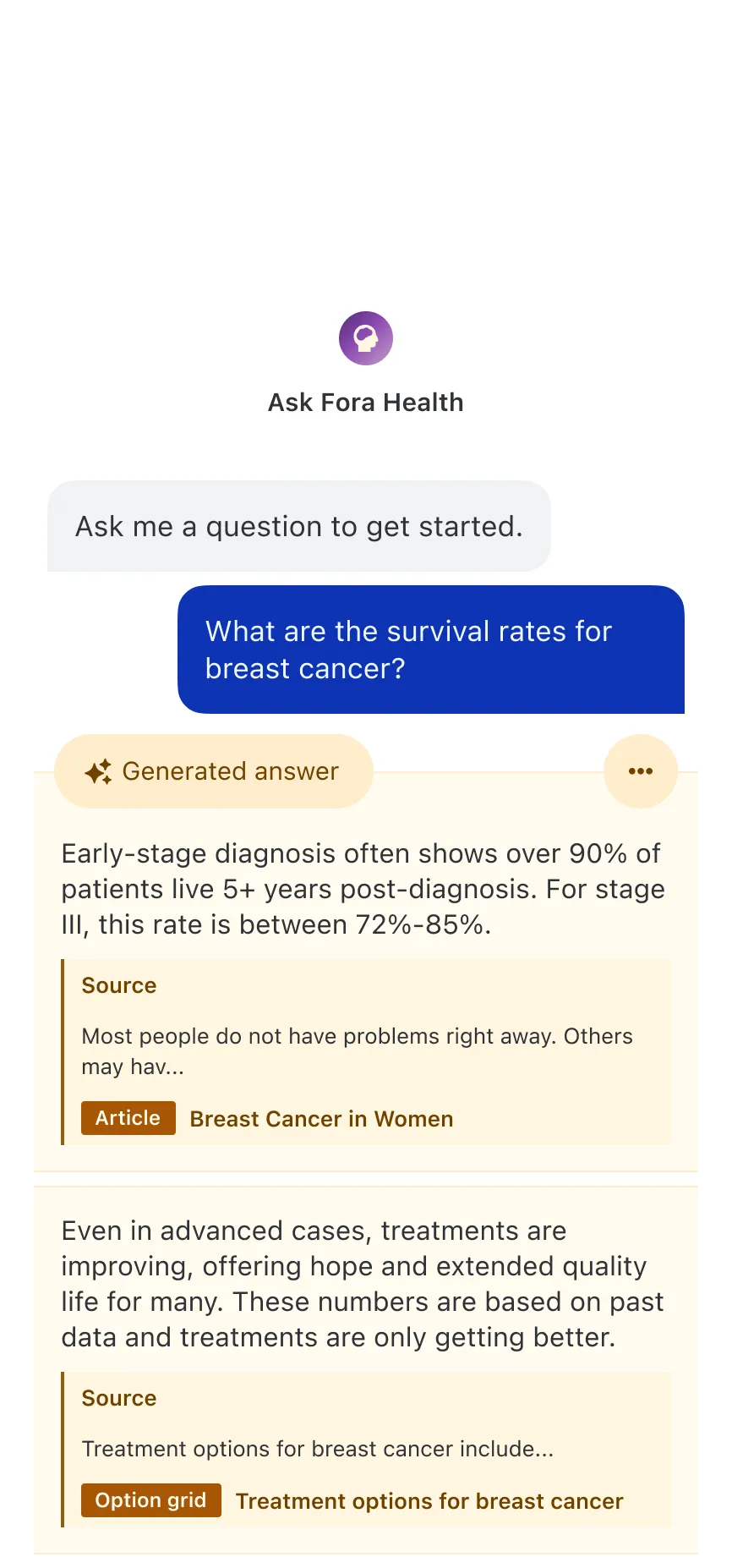Viewport: 732px width, 1568px height.
Task: Select the blue user question bubble
Action: click(431, 650)
